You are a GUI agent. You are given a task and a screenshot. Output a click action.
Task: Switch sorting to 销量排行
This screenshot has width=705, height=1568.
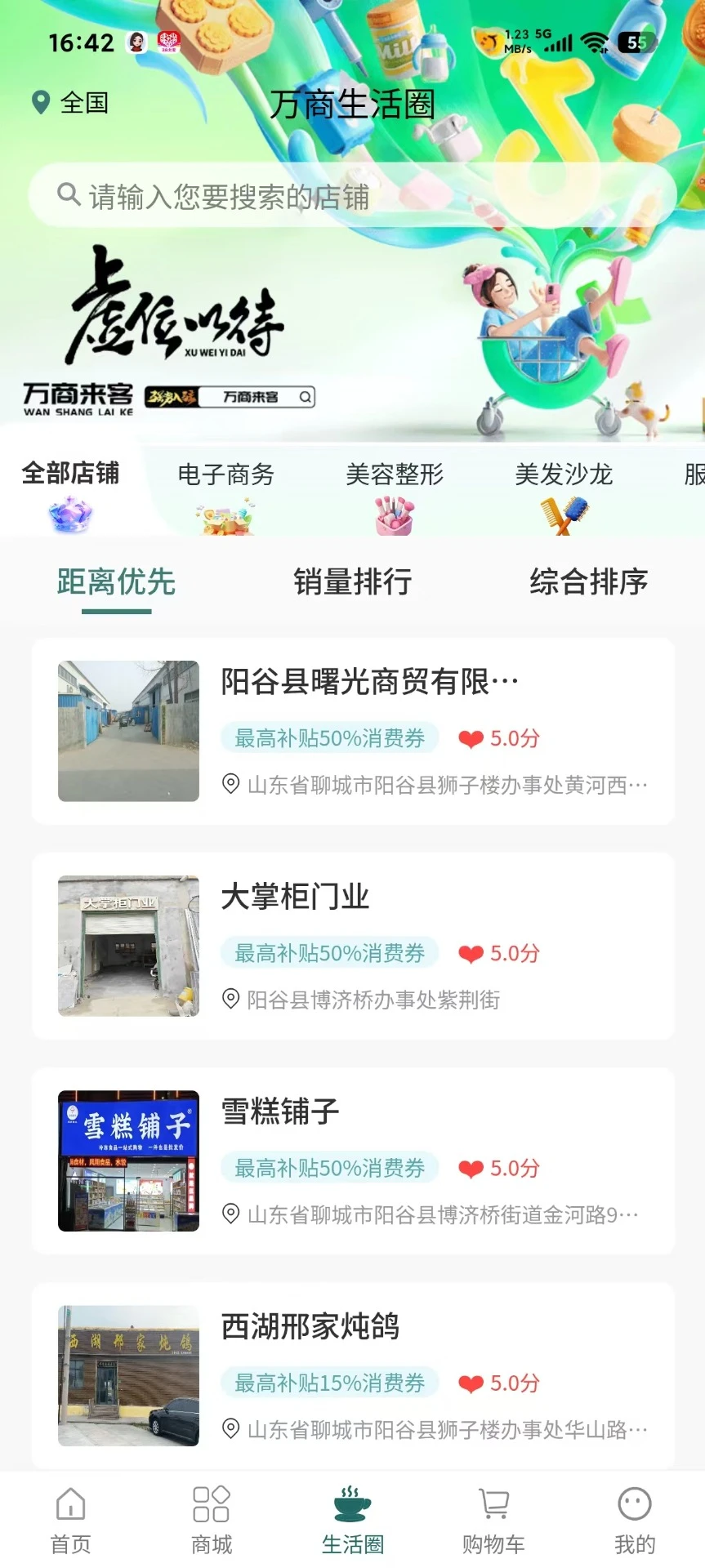pyautogui.click(x=353, y=581)
